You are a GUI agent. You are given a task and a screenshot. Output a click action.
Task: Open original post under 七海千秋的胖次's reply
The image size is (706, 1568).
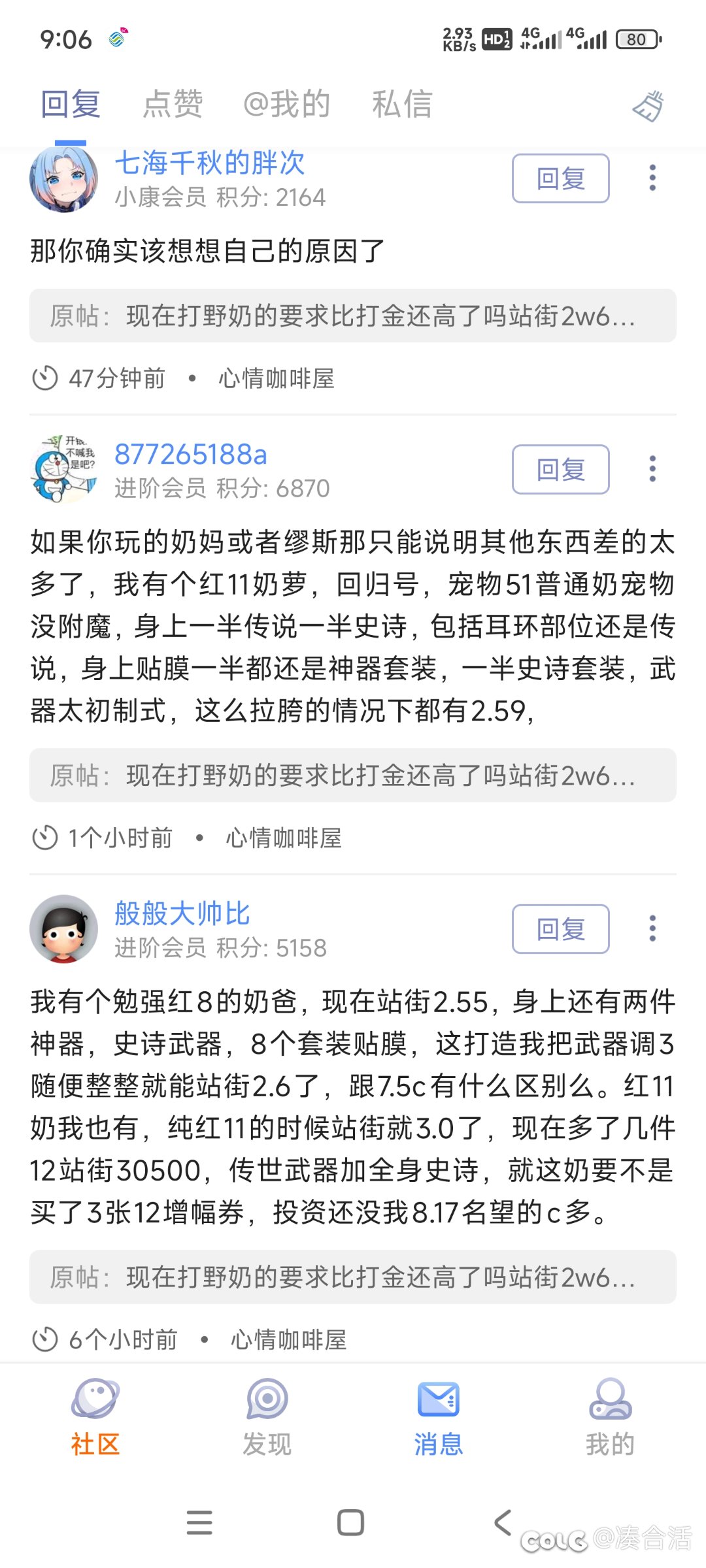pyautogui.click(x=352, y=316)
